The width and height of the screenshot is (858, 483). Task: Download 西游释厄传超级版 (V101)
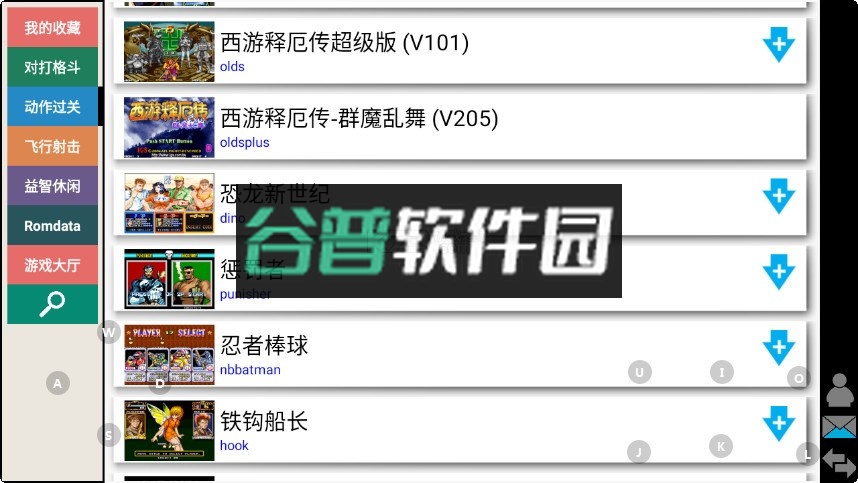click(778, 45)
